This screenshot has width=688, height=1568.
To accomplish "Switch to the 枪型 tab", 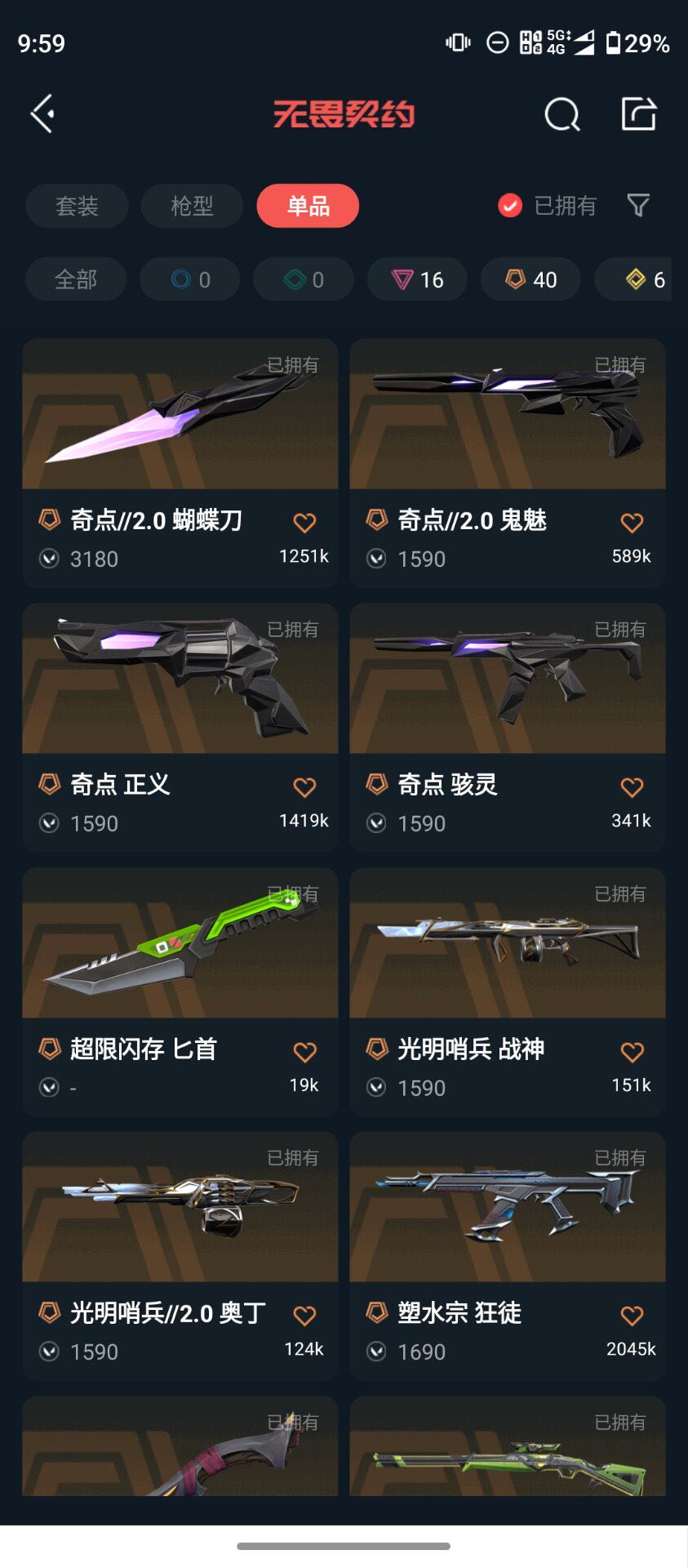I will coord(192,206).
